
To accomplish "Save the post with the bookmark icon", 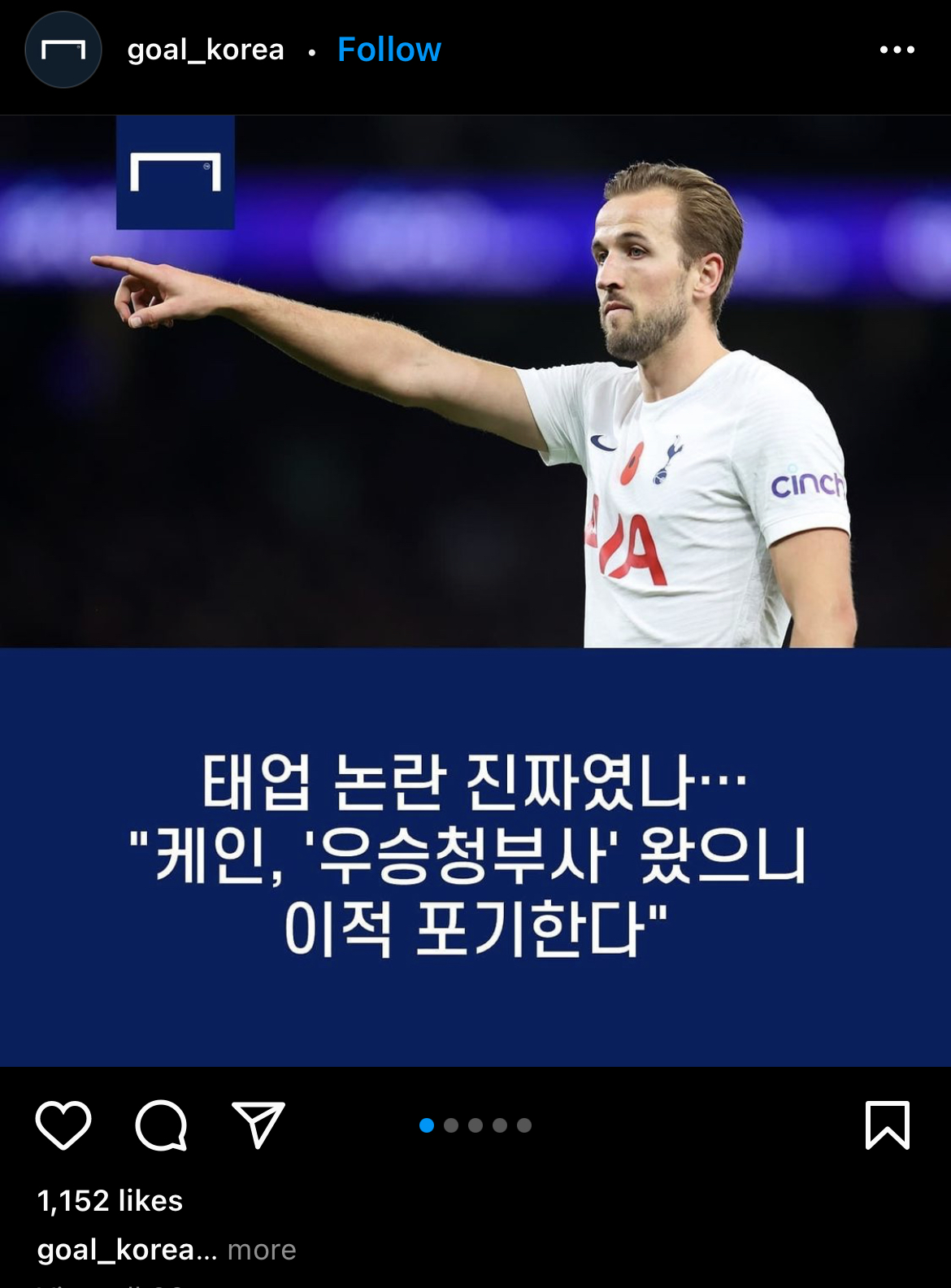I will coord(887,1125).
